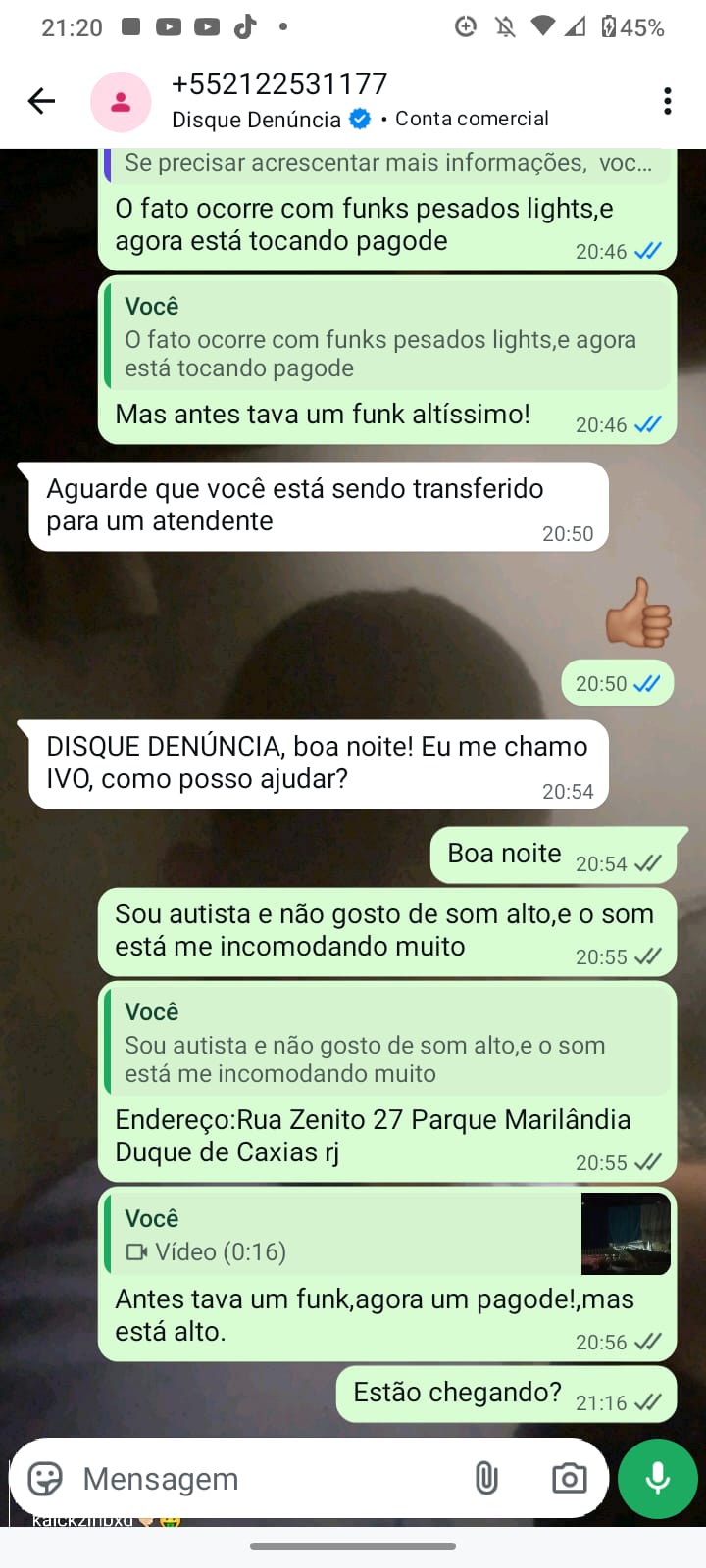
Task: Open the chat overflow menu
Action: point(667,101)
